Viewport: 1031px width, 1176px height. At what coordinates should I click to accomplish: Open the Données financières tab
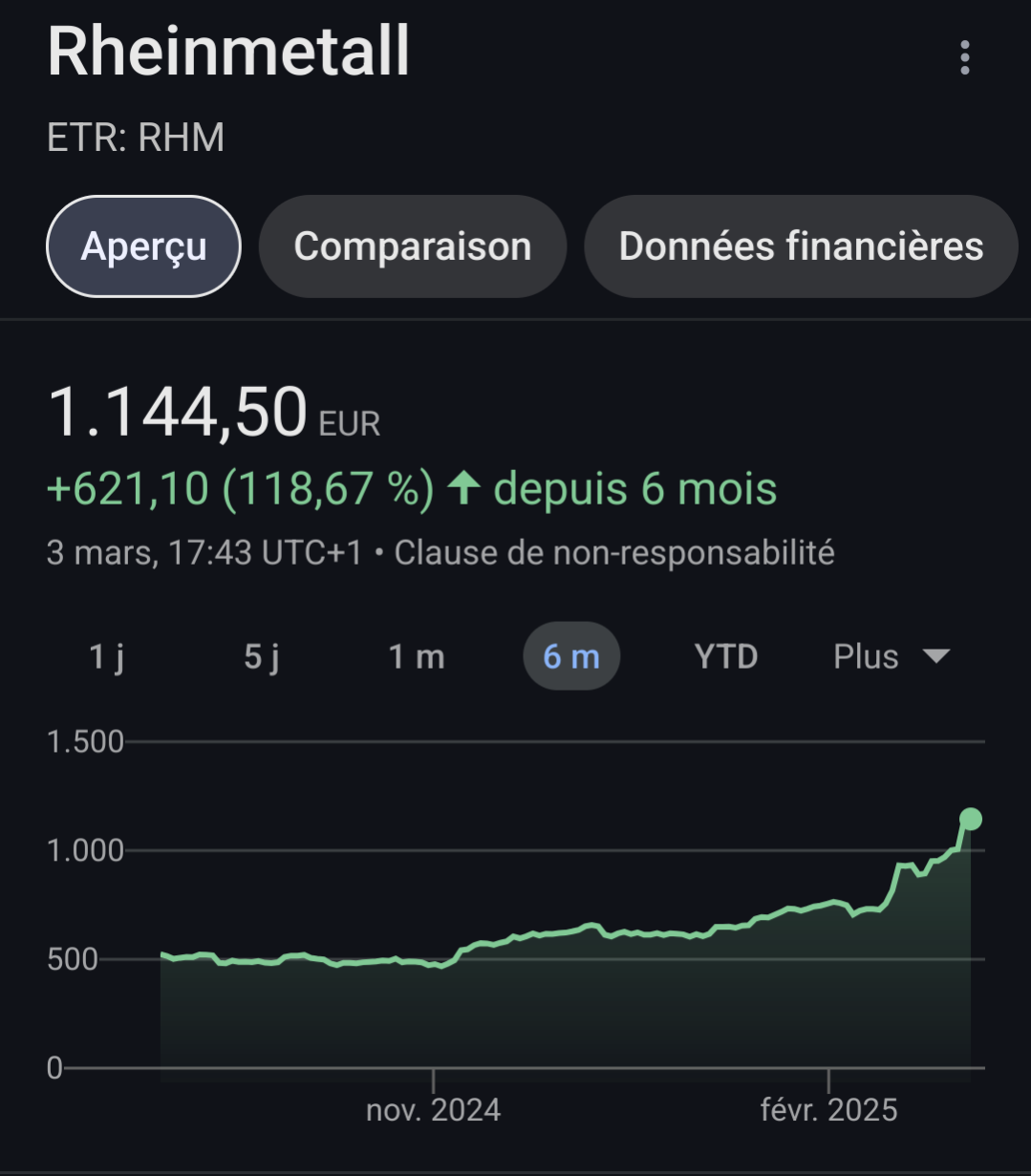click(801, 246)
